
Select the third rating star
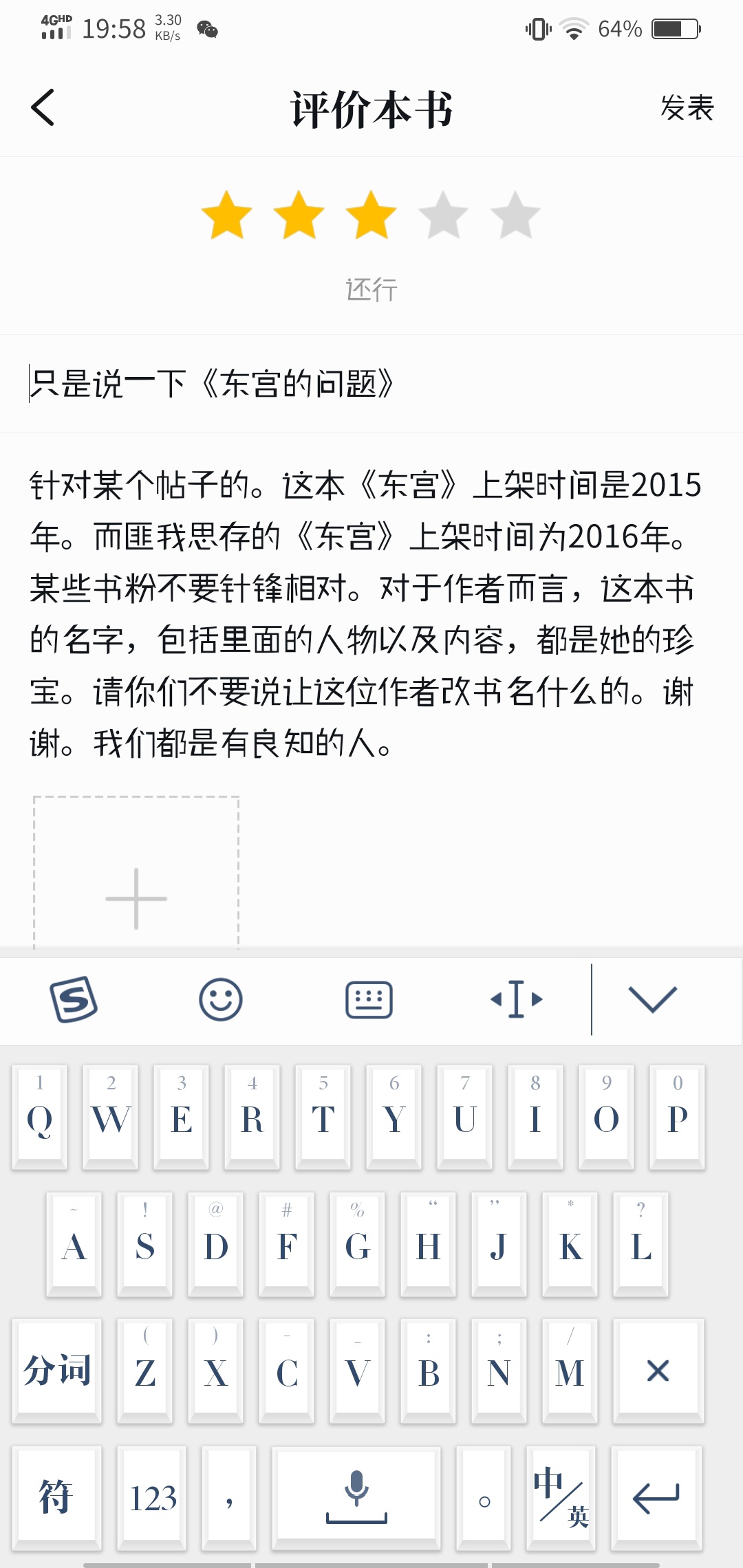tap(371, 215)
